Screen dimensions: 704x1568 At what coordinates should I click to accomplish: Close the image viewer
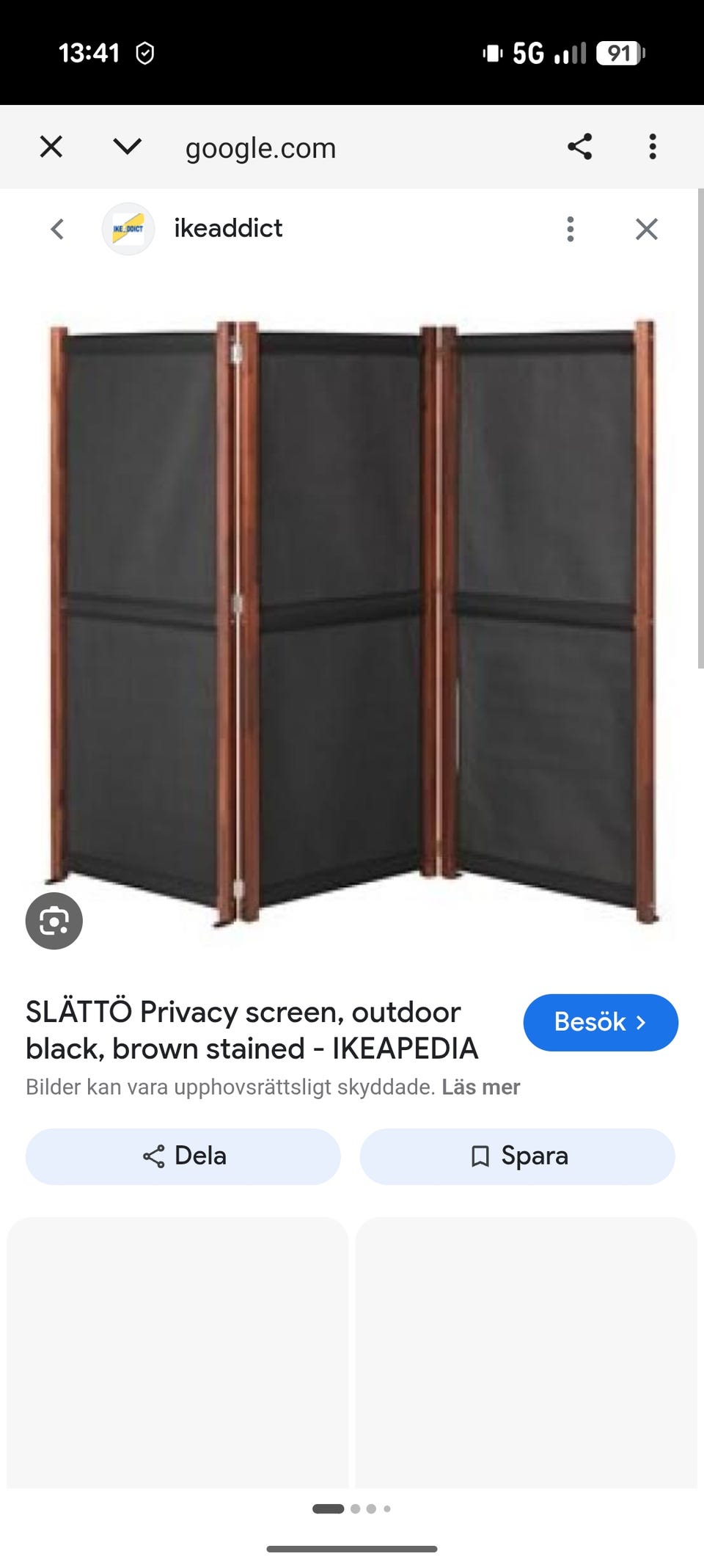coord(647,229)
